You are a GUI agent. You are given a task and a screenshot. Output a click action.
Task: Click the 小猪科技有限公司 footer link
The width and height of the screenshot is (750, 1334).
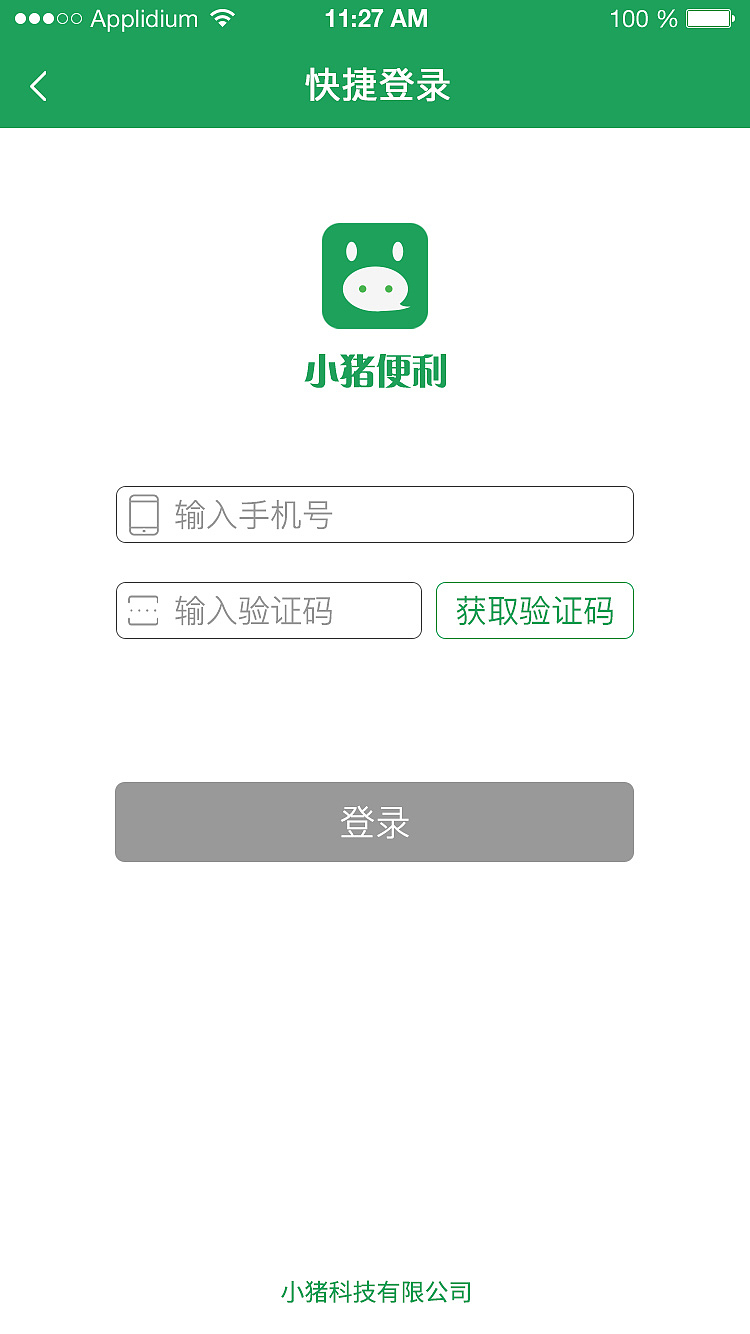coord(374,1292)
